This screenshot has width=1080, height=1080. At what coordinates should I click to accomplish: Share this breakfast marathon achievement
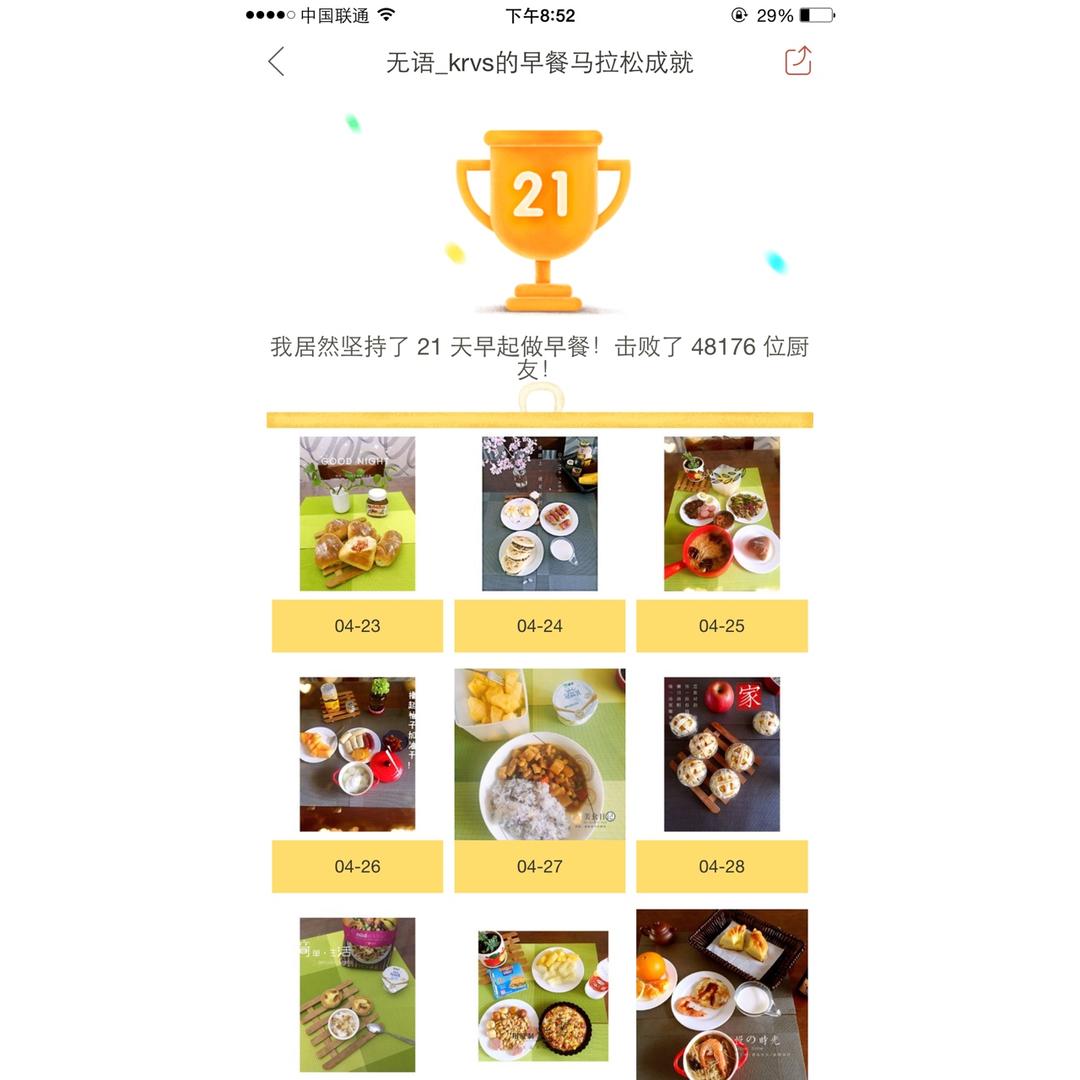(797, 61)
